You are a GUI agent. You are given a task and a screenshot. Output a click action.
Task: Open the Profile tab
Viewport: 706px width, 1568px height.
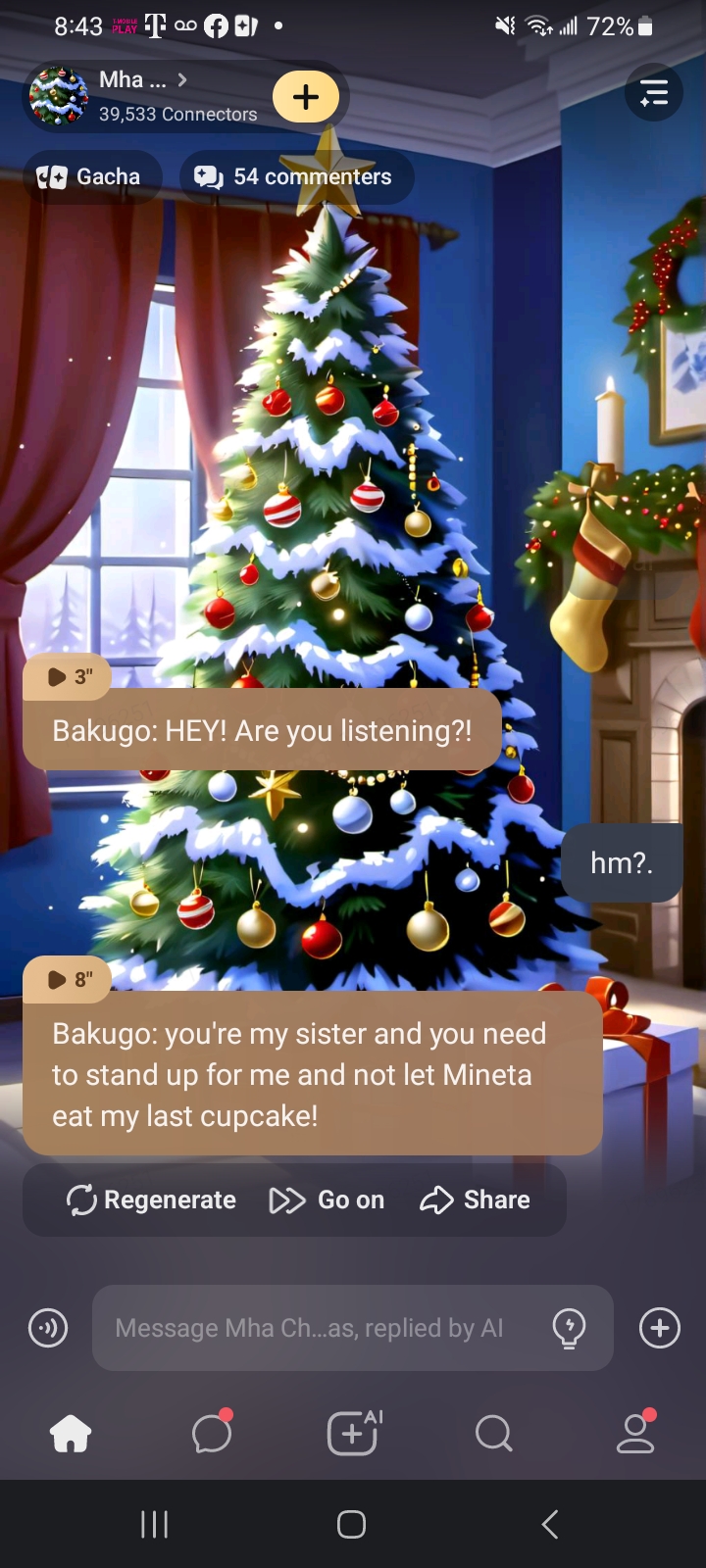(635, 1435)
